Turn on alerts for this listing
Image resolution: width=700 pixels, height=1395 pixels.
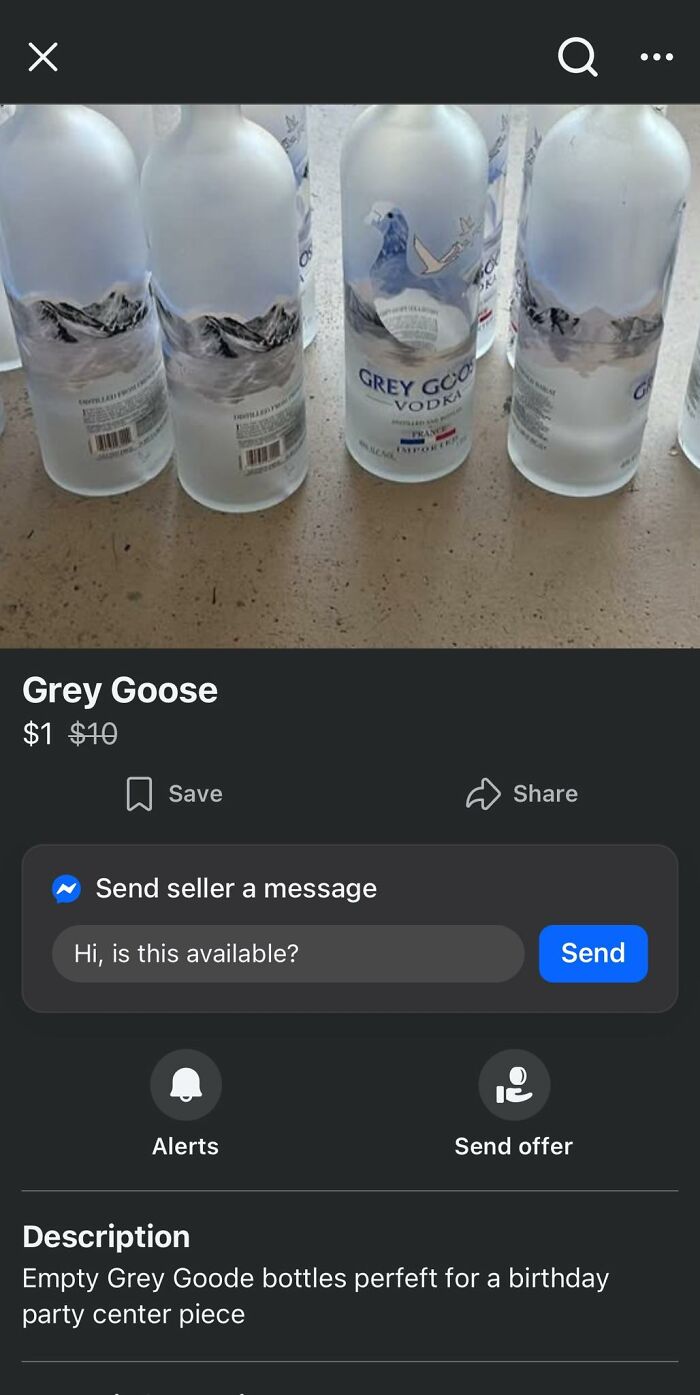click(186, 1086)
